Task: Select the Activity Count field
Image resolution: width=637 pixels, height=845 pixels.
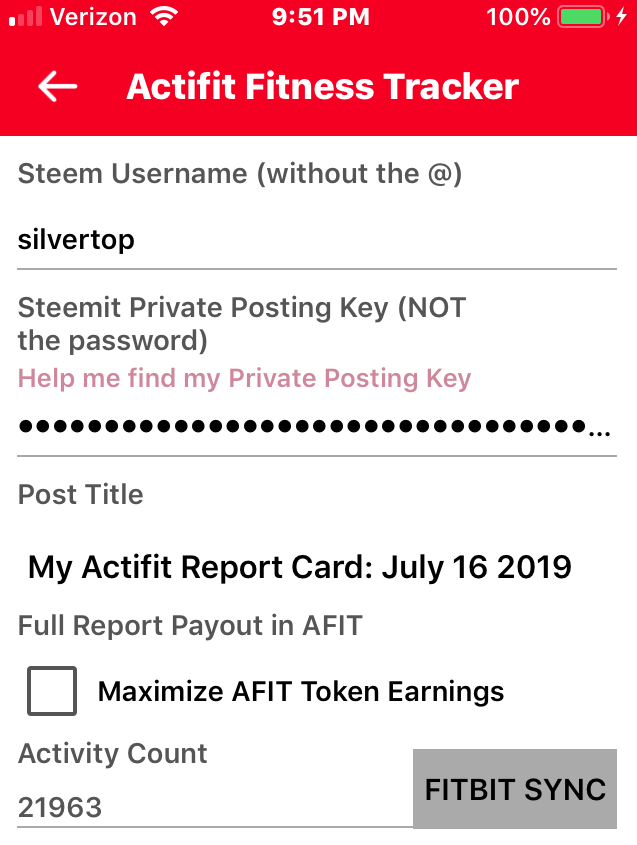Action: [214, 807]
